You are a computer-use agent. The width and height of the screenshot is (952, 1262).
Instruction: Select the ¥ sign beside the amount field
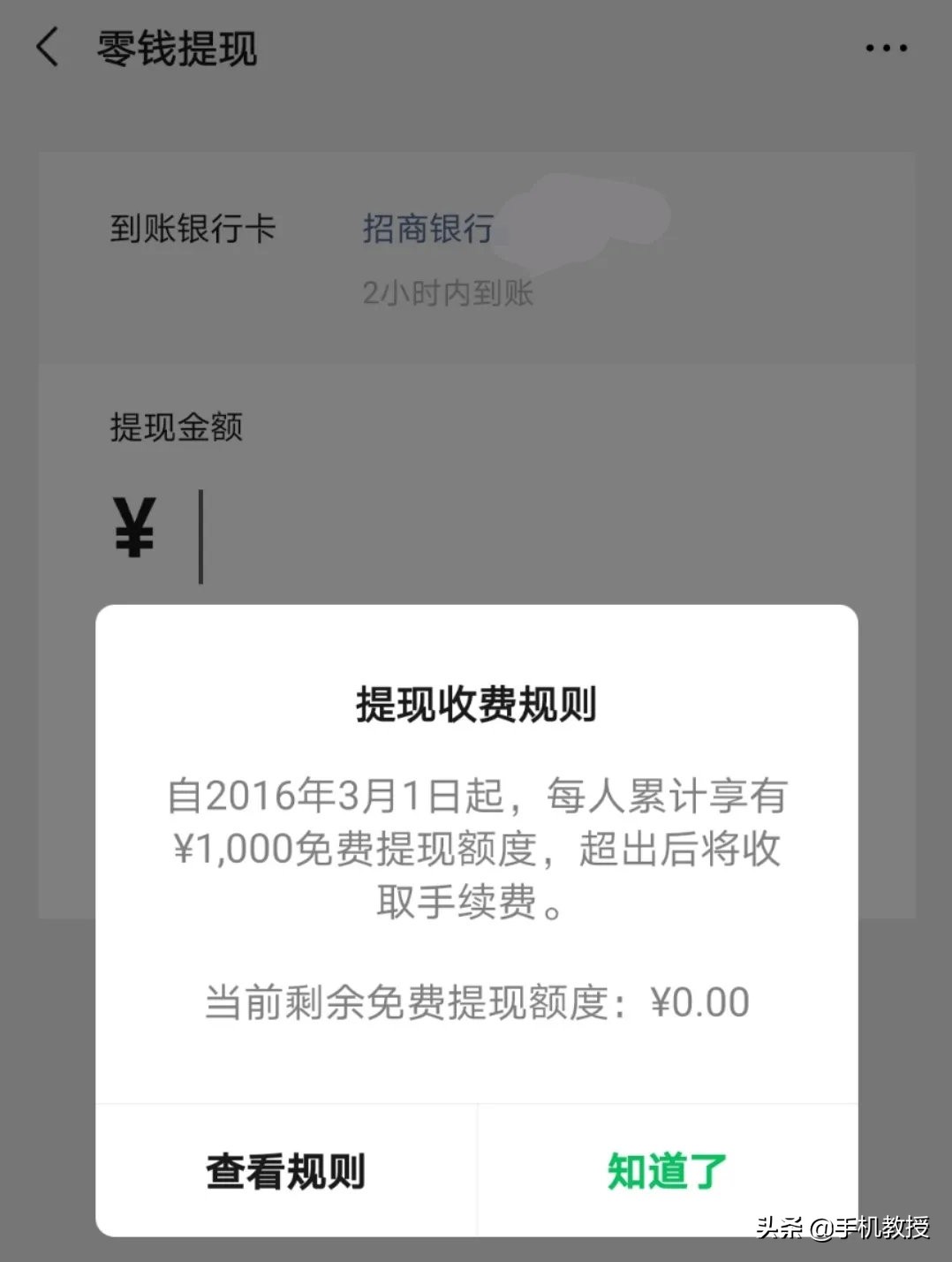pos(132,525)
